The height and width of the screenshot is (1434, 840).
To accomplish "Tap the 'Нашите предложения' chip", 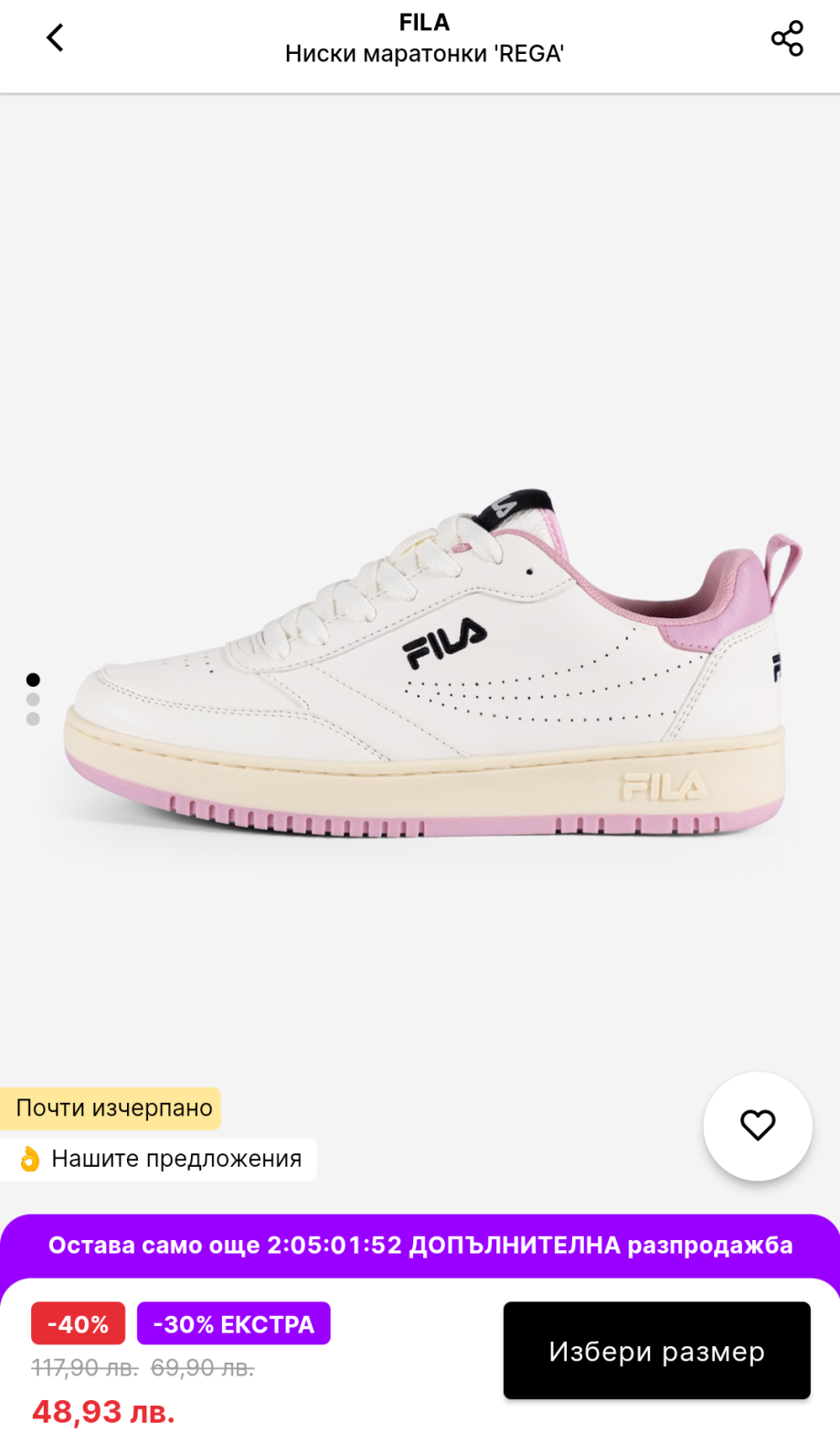I will pos(160,1159).
